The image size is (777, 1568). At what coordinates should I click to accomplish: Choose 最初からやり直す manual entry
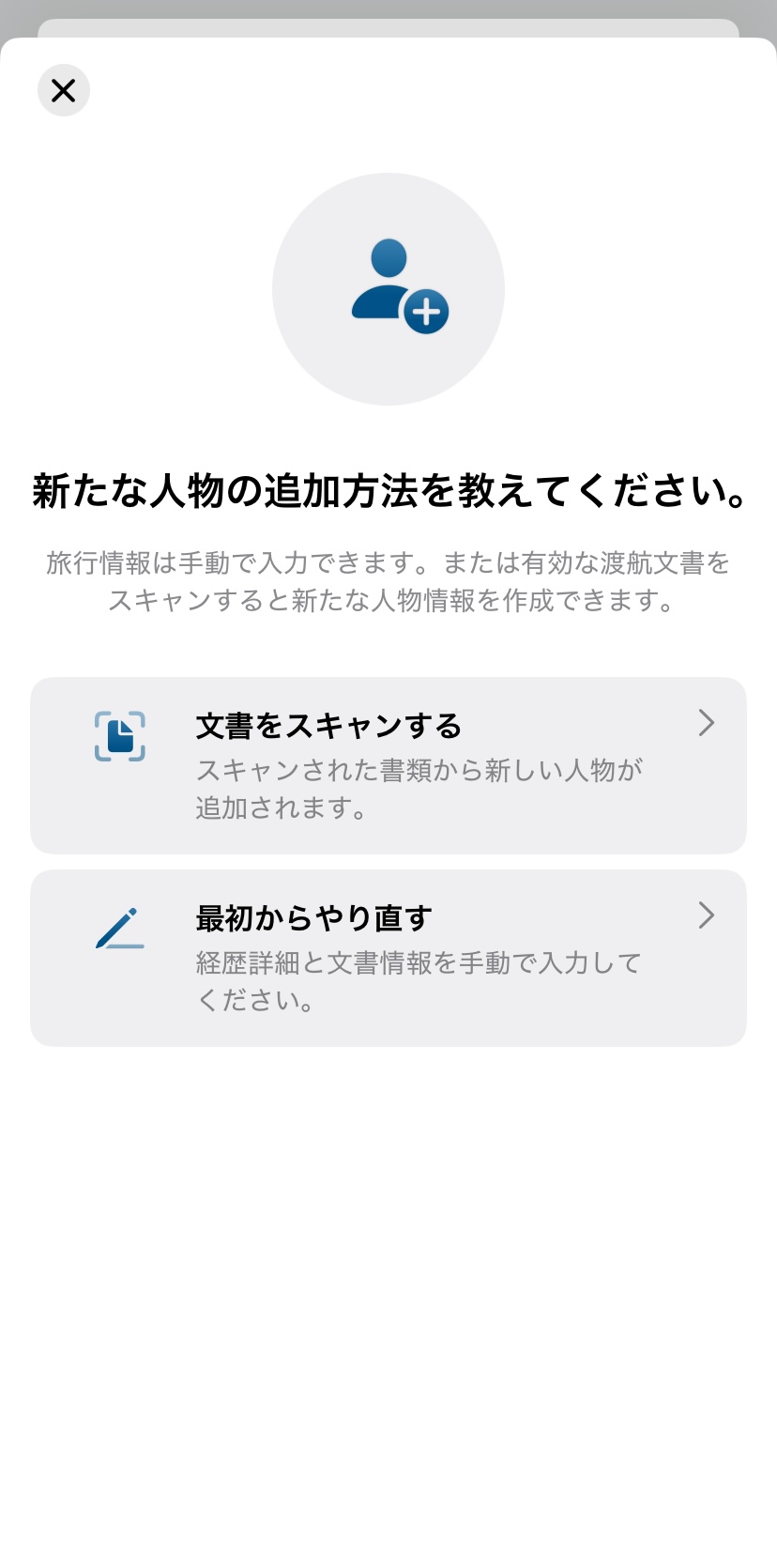coord(388,958)
